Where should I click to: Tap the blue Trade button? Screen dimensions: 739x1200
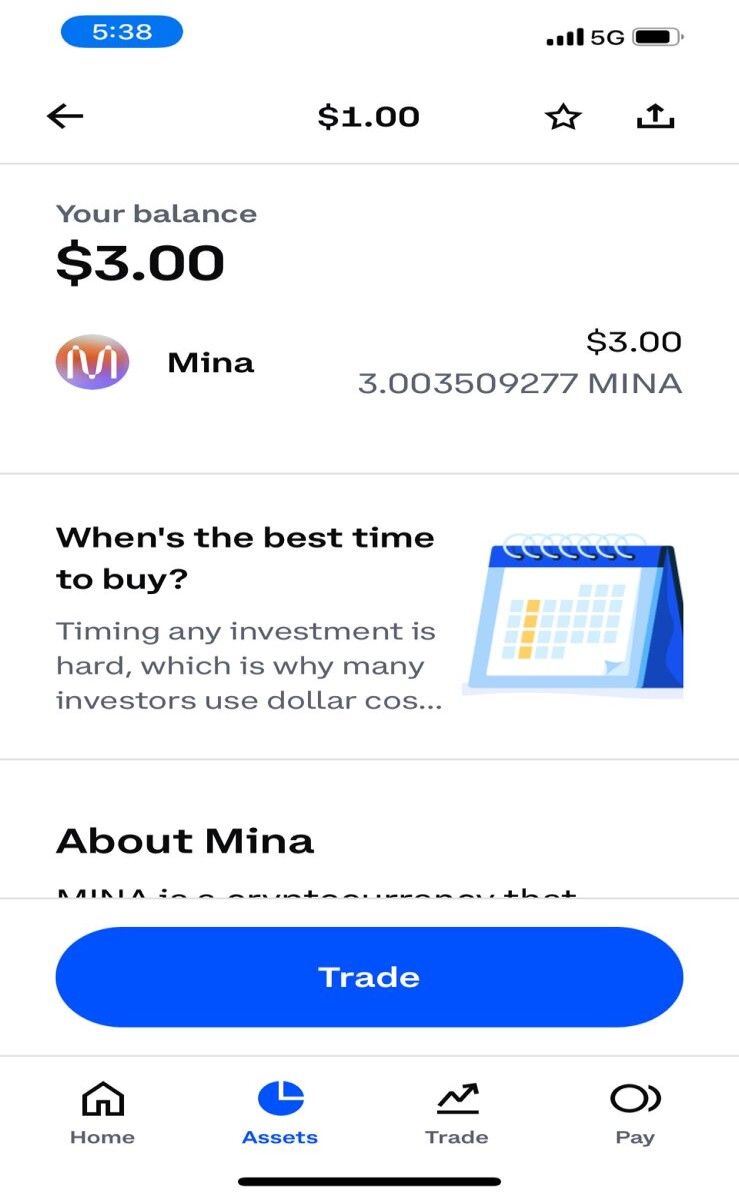[x=369, y=977]
